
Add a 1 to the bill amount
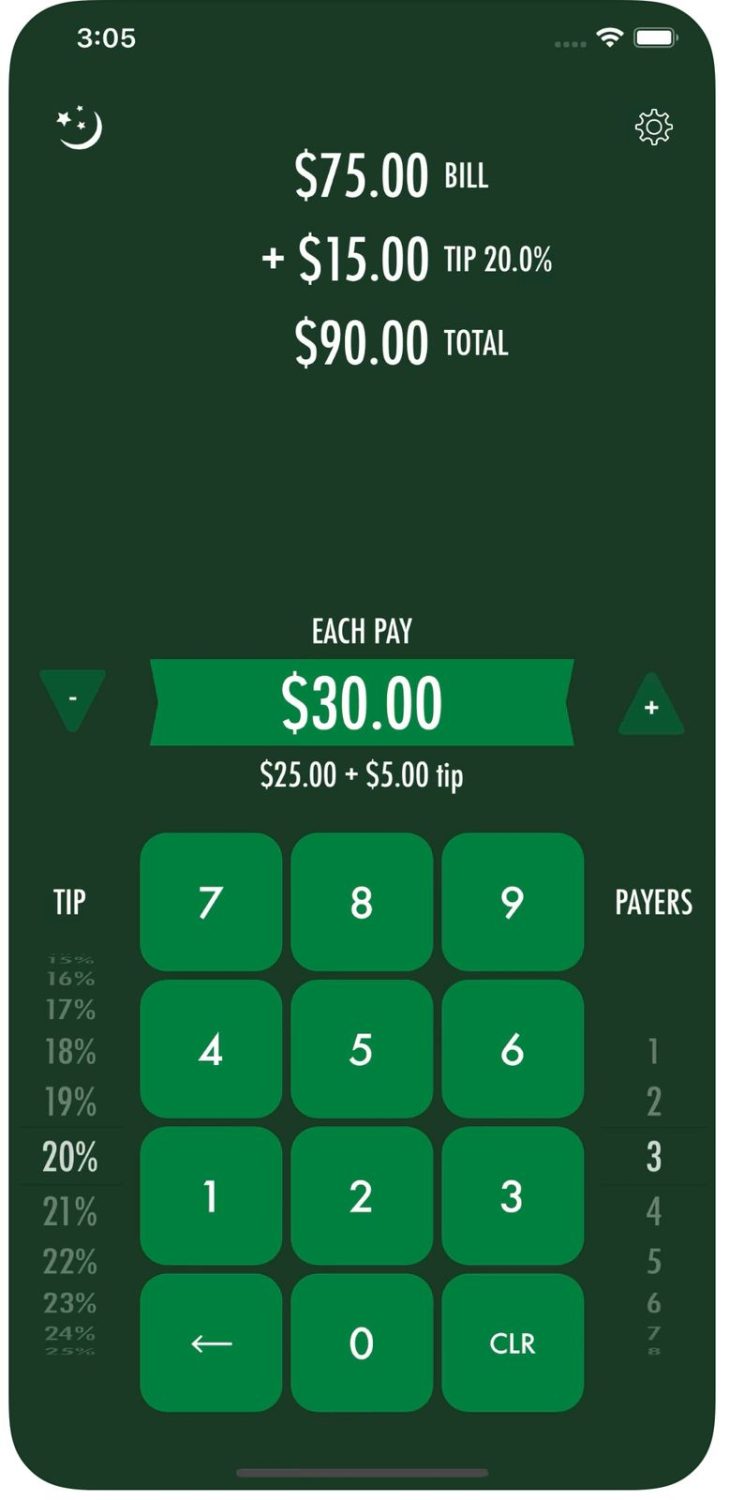coord(211,1196)
